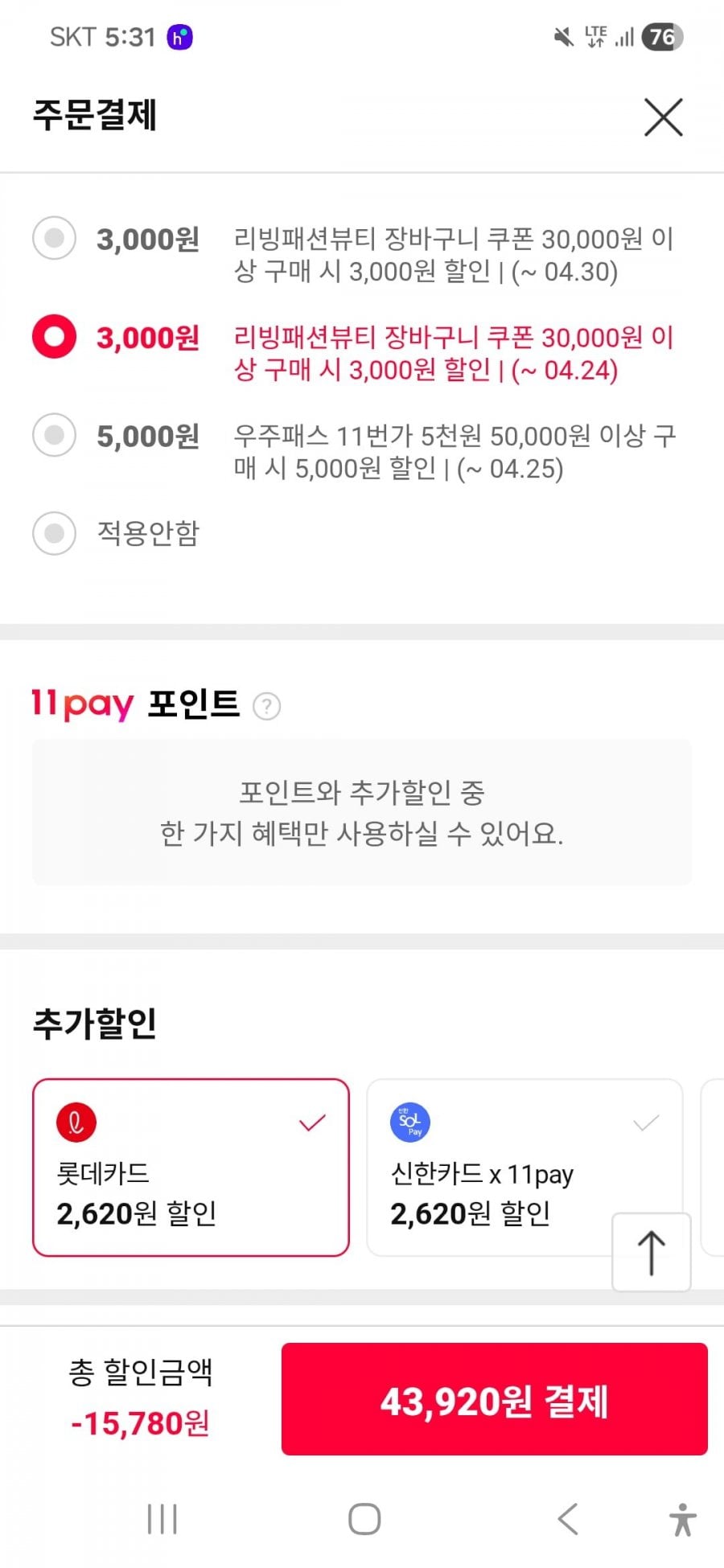Open recent apps from the navigation bar

[x=162, y=1519]
